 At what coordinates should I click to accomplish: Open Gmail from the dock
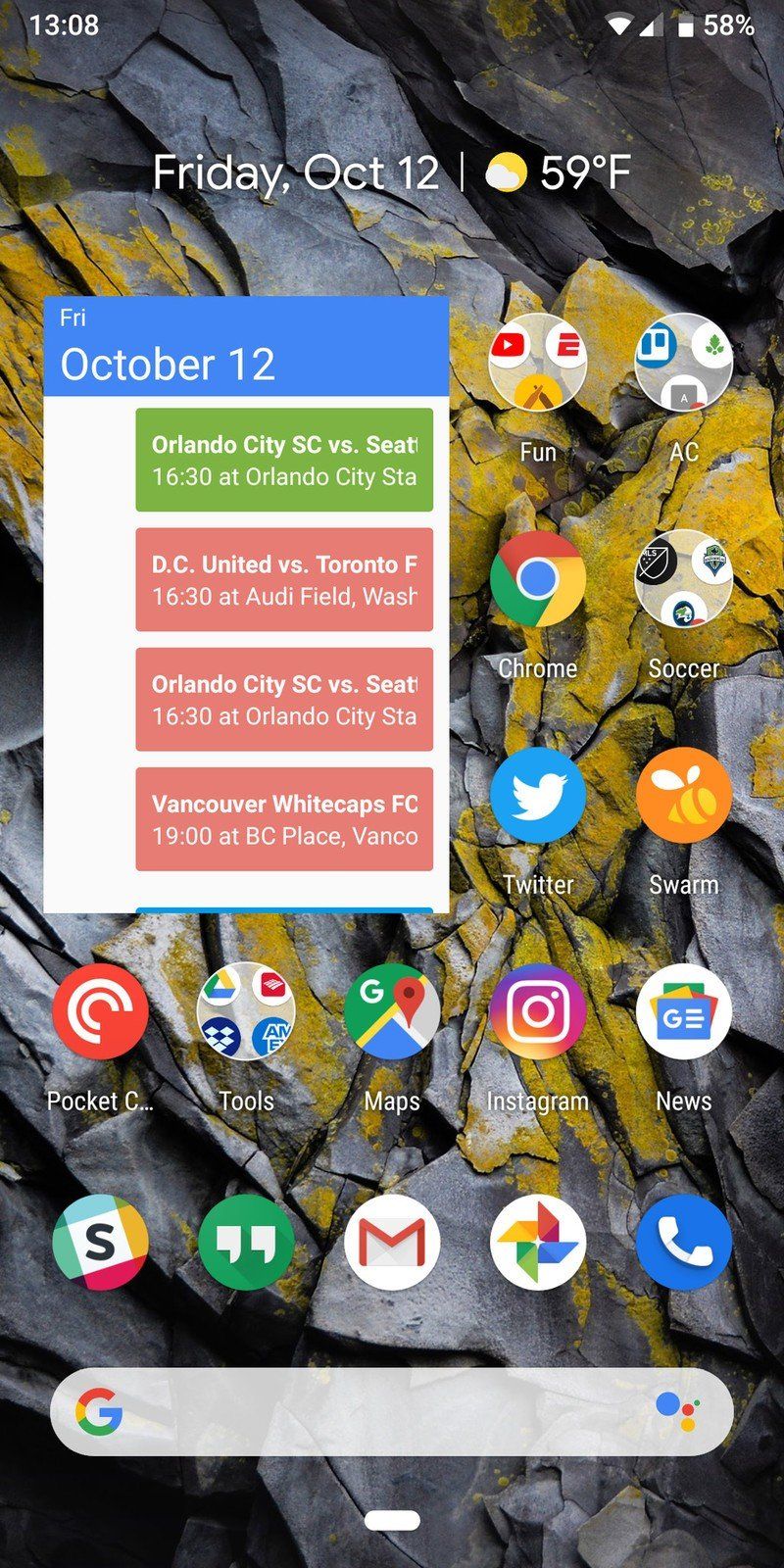392,1242
